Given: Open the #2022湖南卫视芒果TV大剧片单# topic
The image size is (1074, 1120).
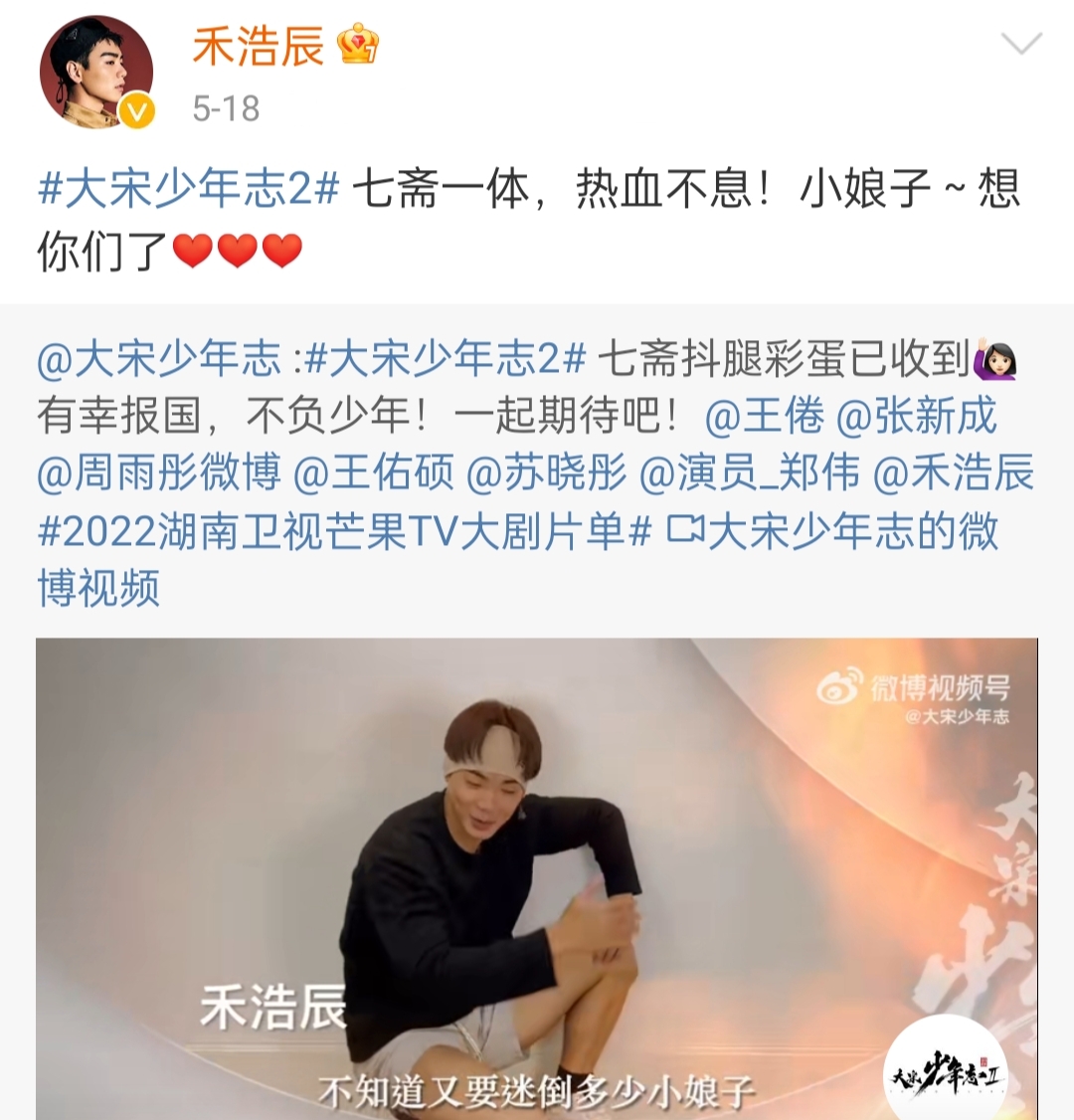Looking at the screenshot, I should click(x=345, y=531).
